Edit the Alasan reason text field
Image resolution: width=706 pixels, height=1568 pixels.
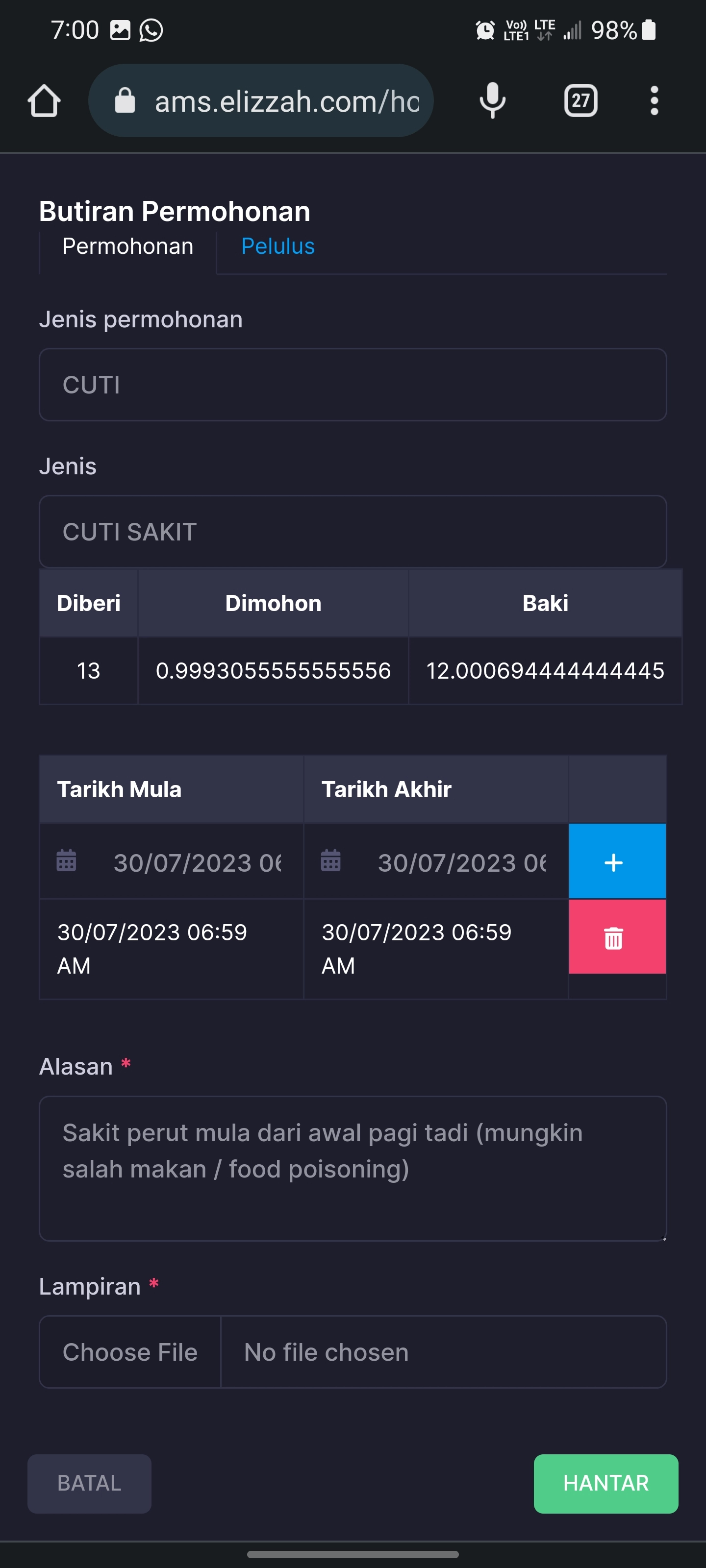(x=353, y=1169)
